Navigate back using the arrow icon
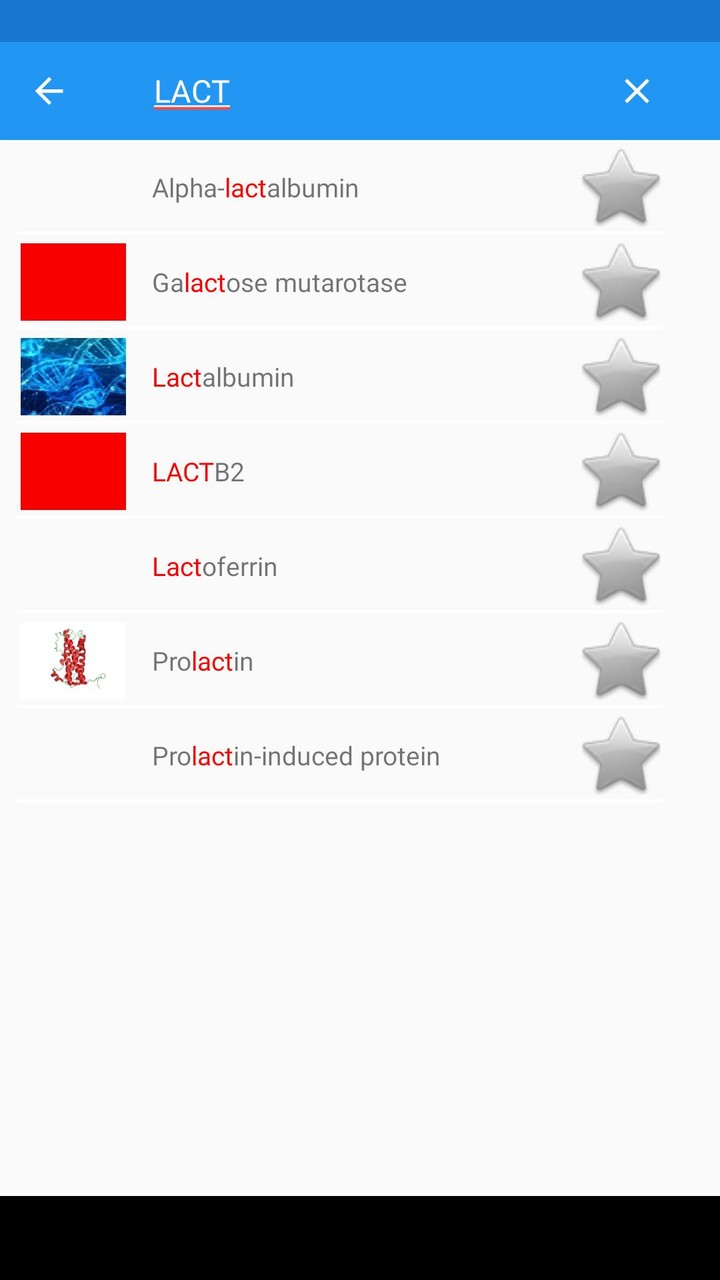This screenshot has width=720, height=1280. point(48,91)
